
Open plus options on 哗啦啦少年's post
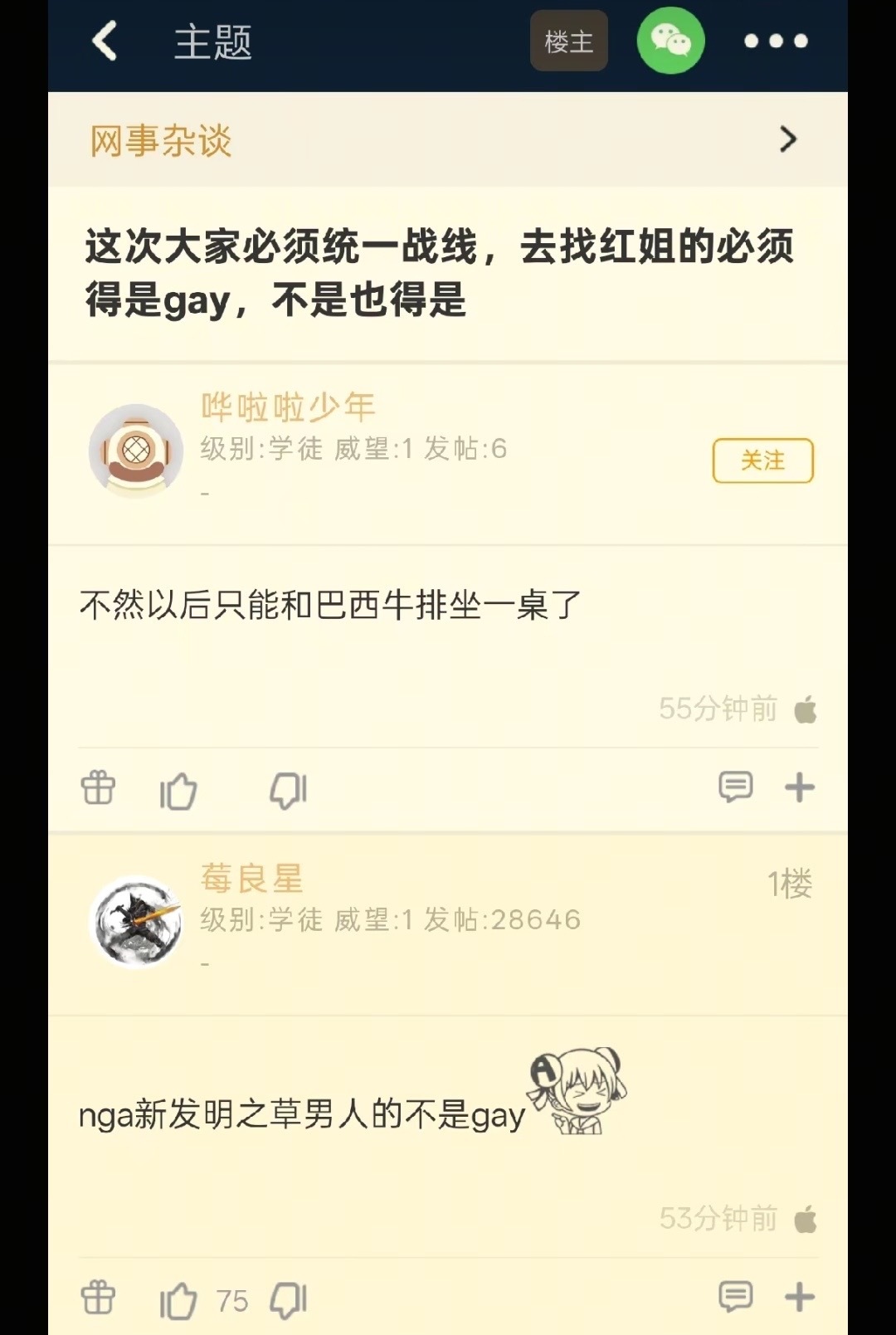pos(800,787)
